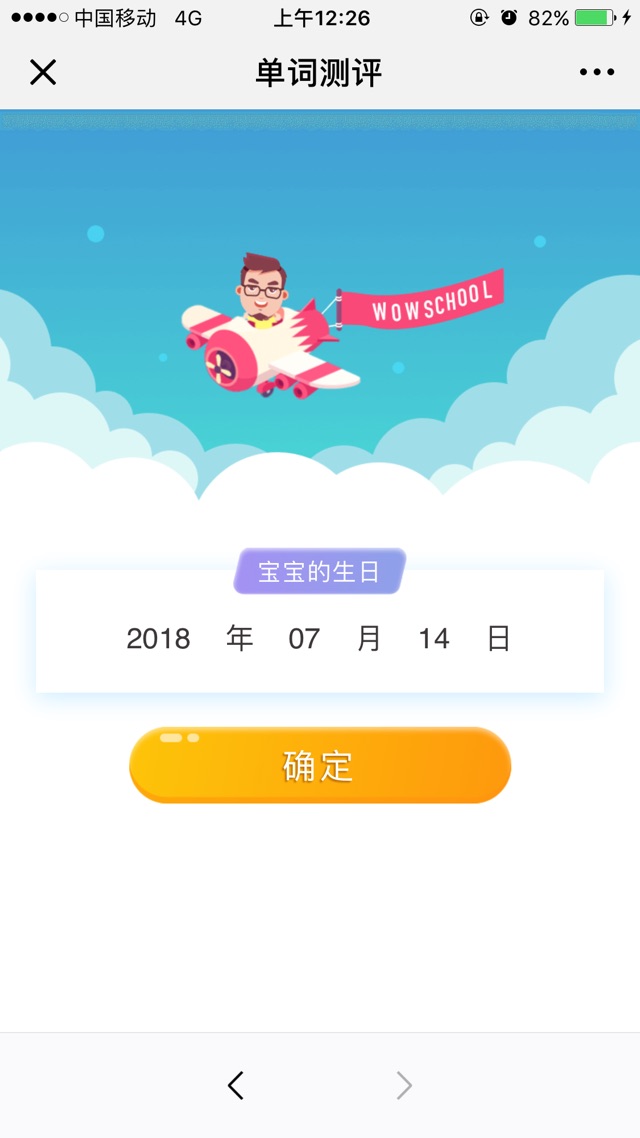Select the birth year 2018 field
The image size is (640, 1138).
pyautogui.click(x=158, y=639)
